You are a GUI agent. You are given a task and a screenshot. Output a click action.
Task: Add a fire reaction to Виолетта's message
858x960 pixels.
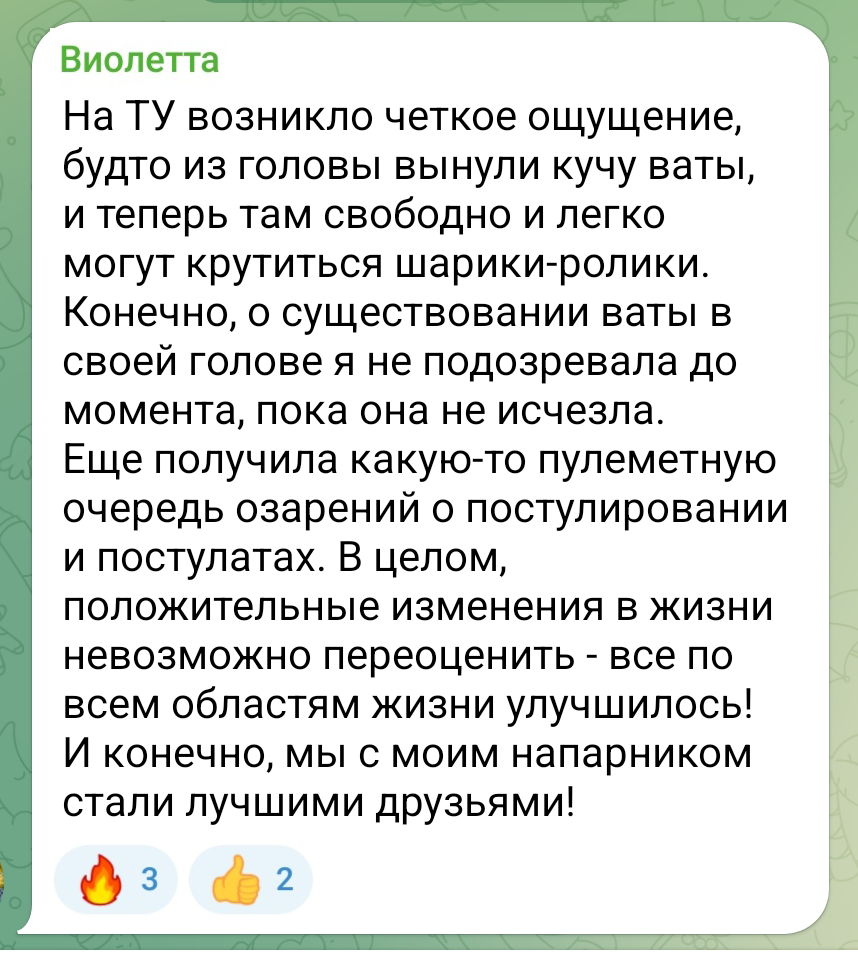point(117,880)
